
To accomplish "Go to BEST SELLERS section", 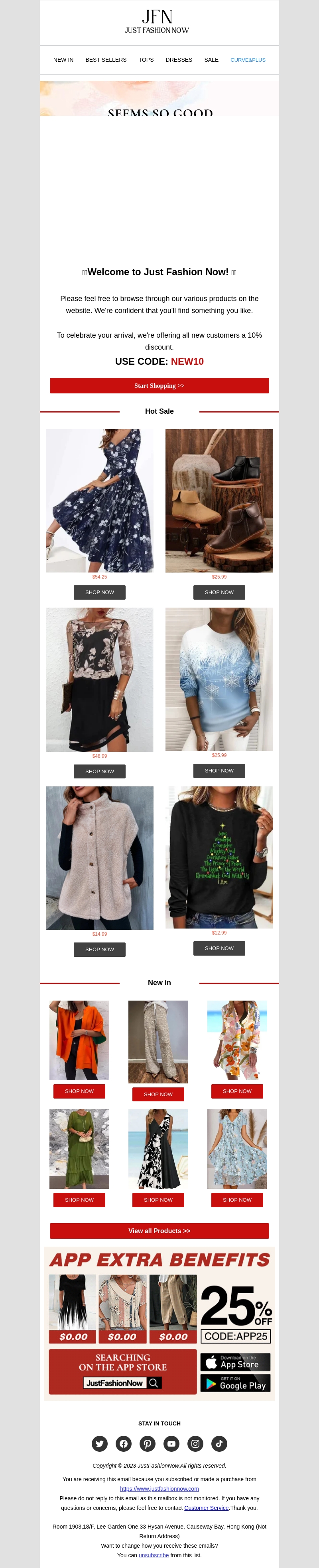I will 106,60.
